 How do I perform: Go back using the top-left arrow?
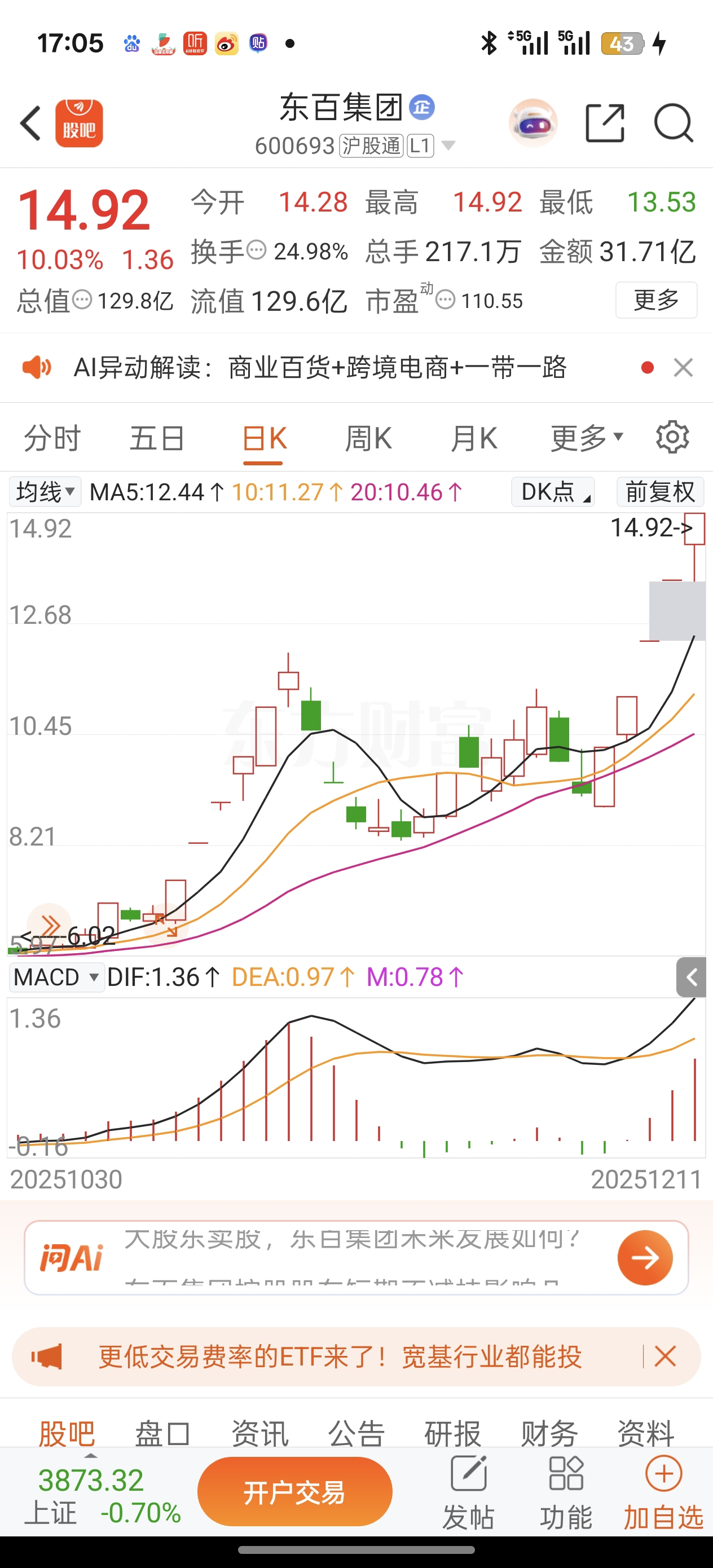[30, 124]
